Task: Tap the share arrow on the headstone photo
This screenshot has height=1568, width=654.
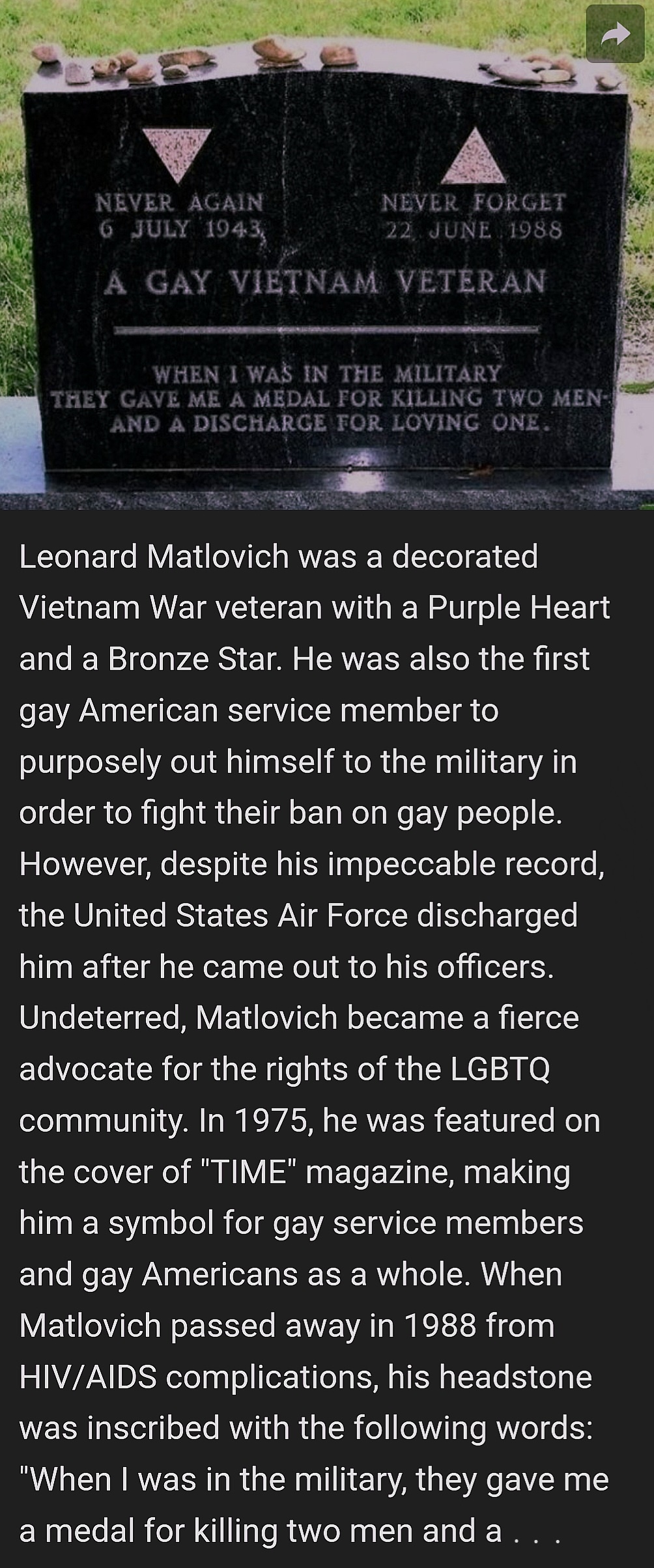Action: (615, 35)
